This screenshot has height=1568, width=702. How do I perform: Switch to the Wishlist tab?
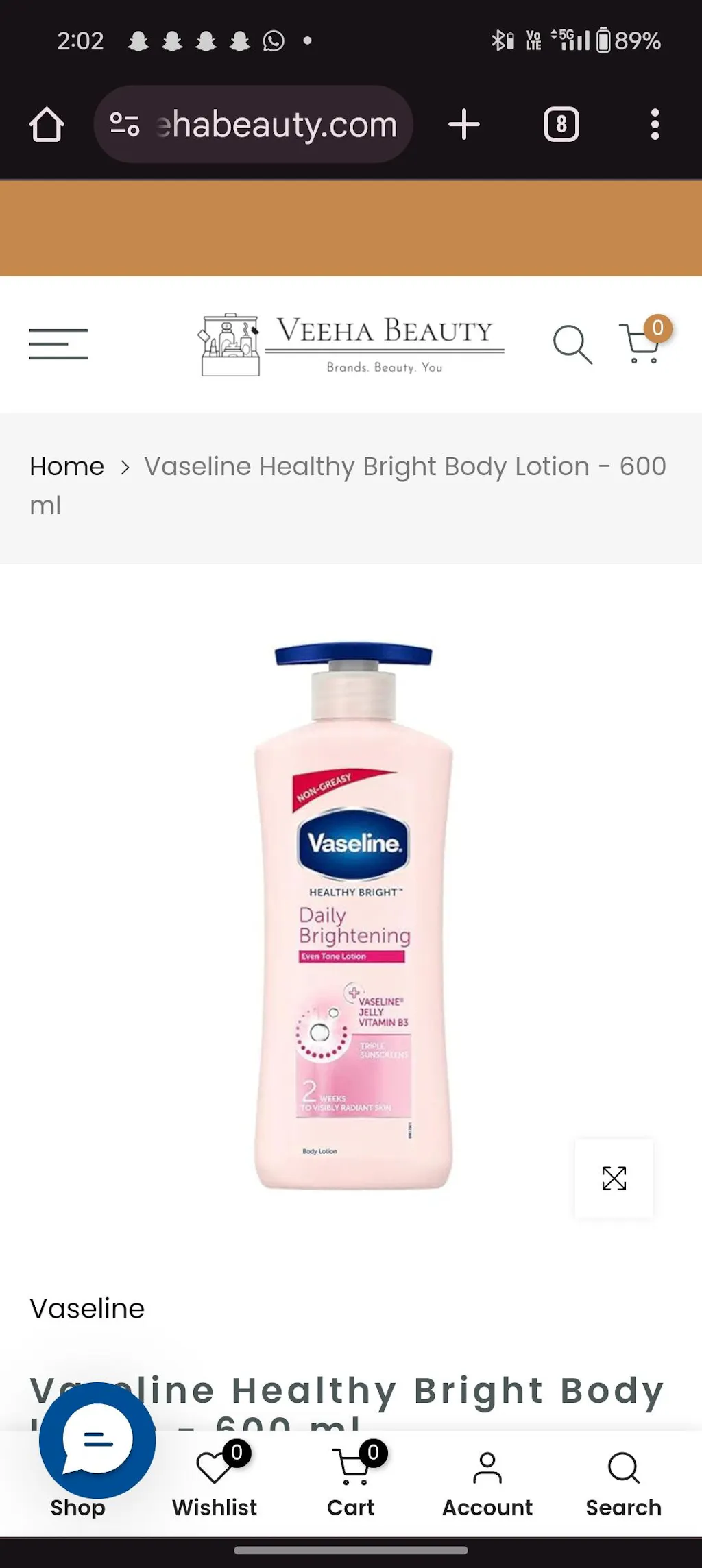click(x=215, y=1480)
